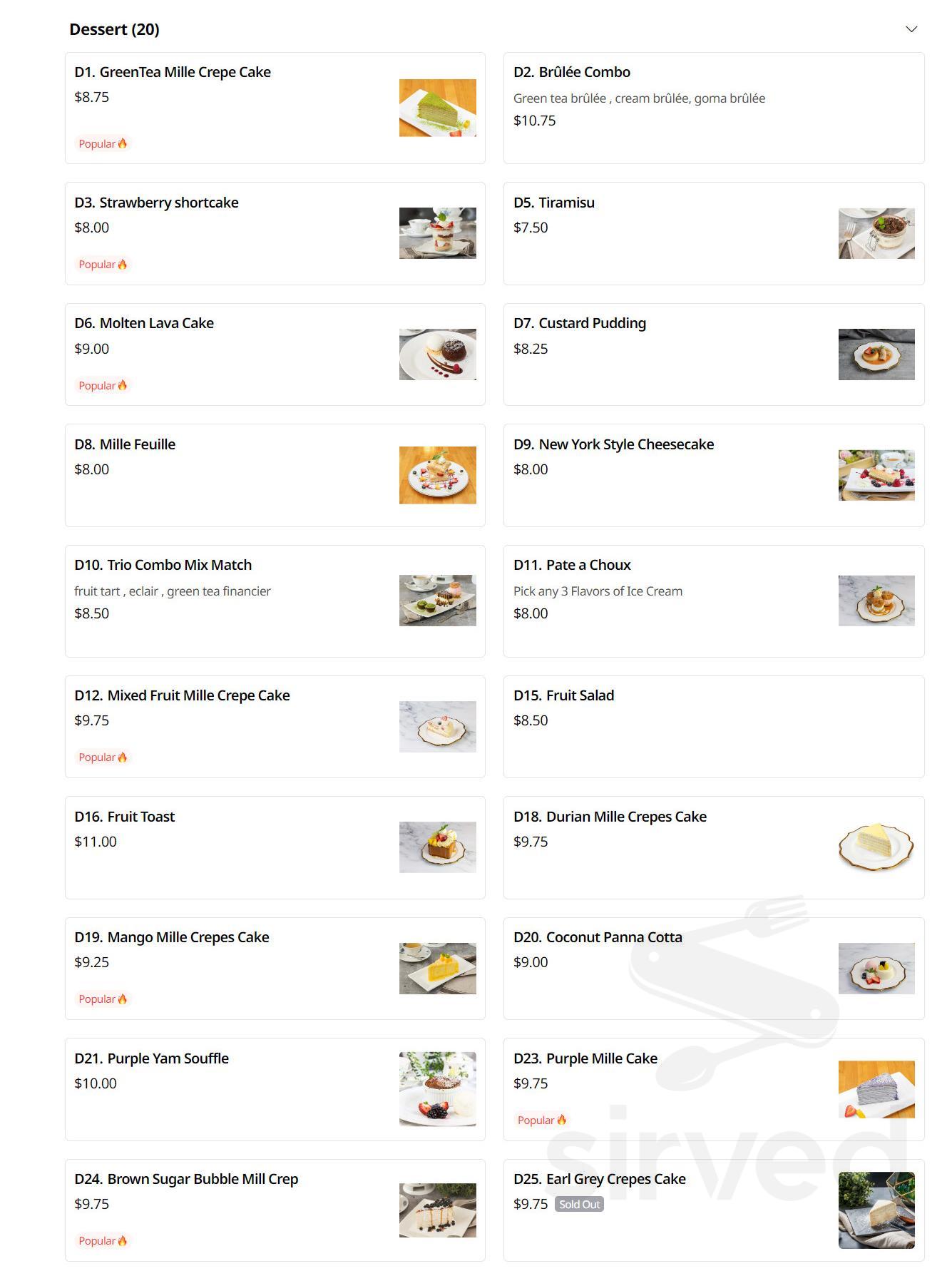
Task: Click the Popular flame on Purple Mille Cake
Action: click(542, 1120)
